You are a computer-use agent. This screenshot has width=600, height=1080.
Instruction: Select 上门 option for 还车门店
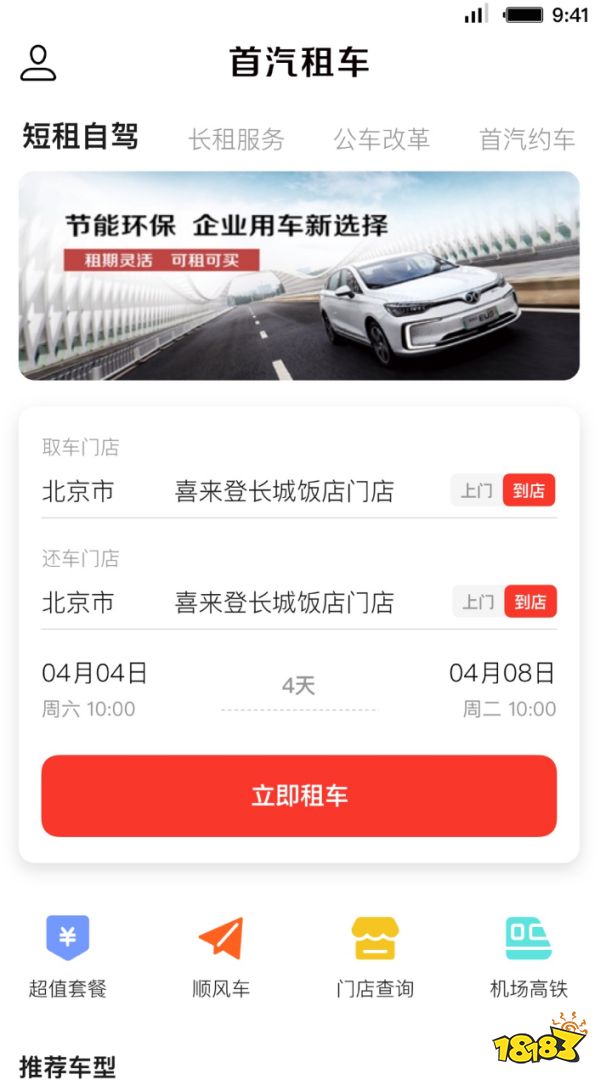click(478, 602)
